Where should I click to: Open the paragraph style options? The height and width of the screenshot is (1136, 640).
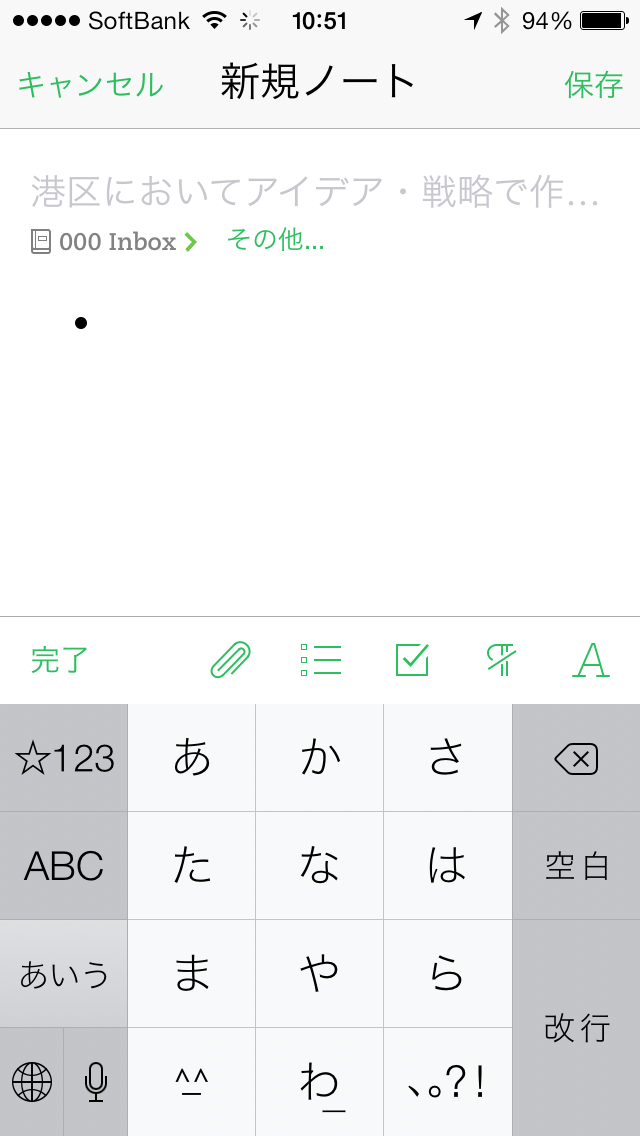pos(502,660)
